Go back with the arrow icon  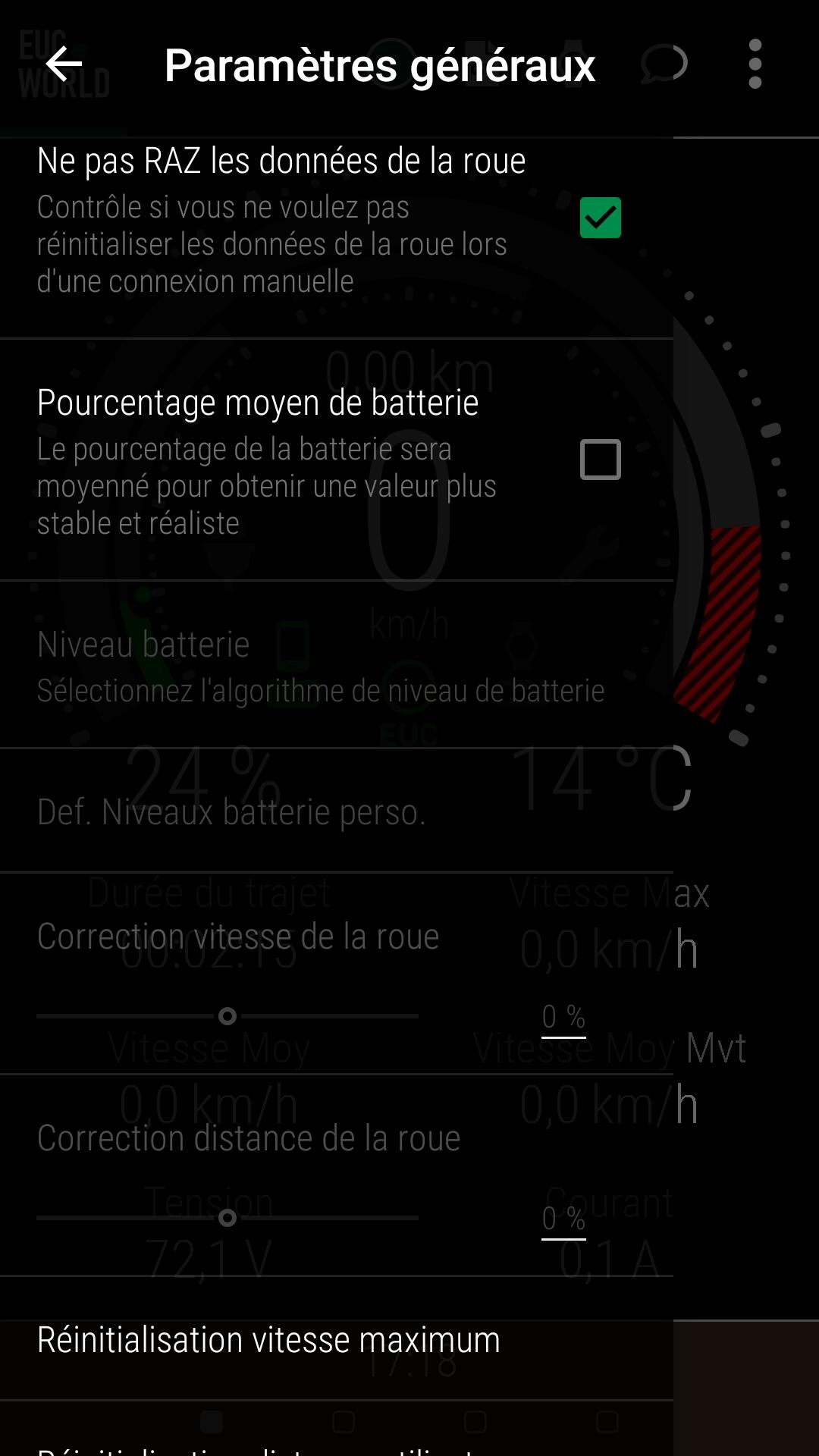64,64
